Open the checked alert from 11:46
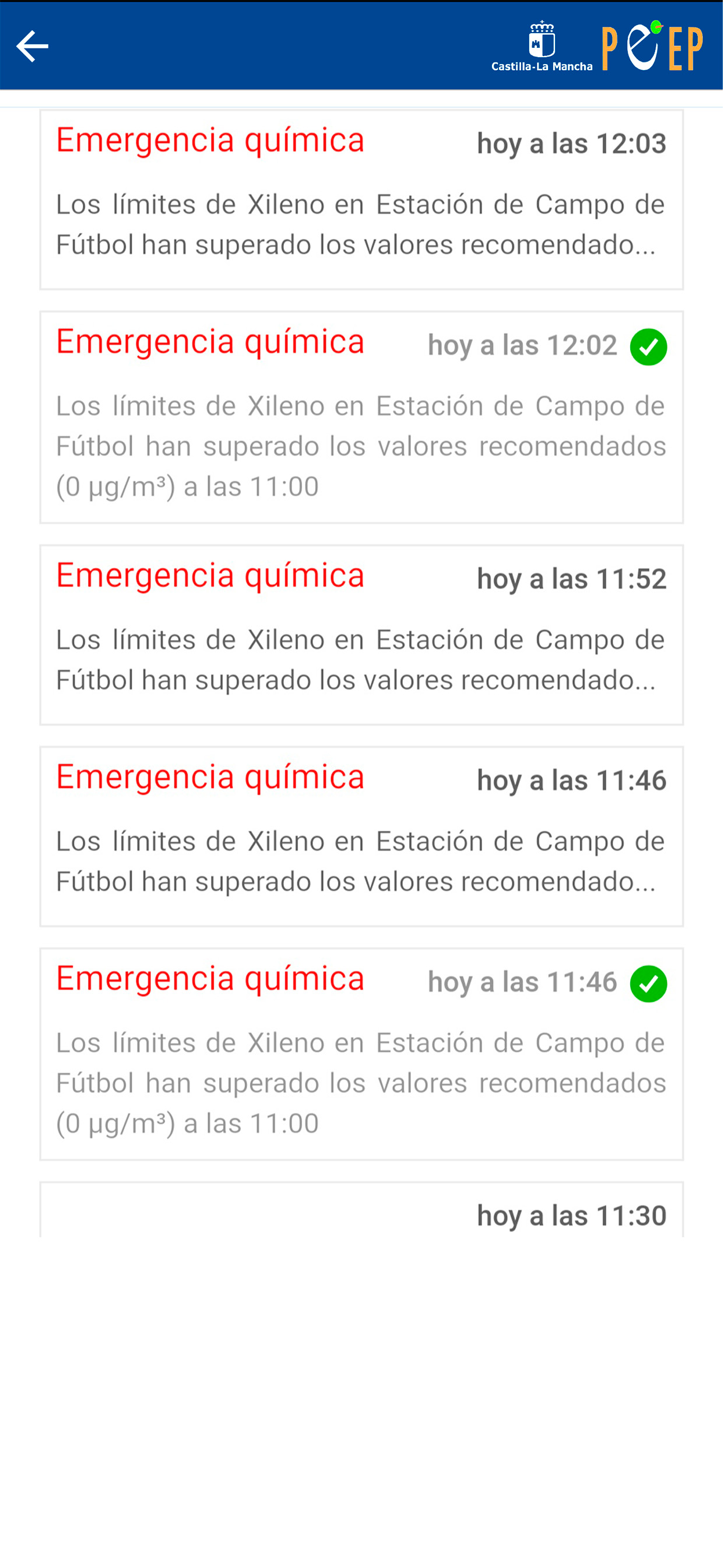Screen dimensions: 724x1568 tap(361, 1054)
